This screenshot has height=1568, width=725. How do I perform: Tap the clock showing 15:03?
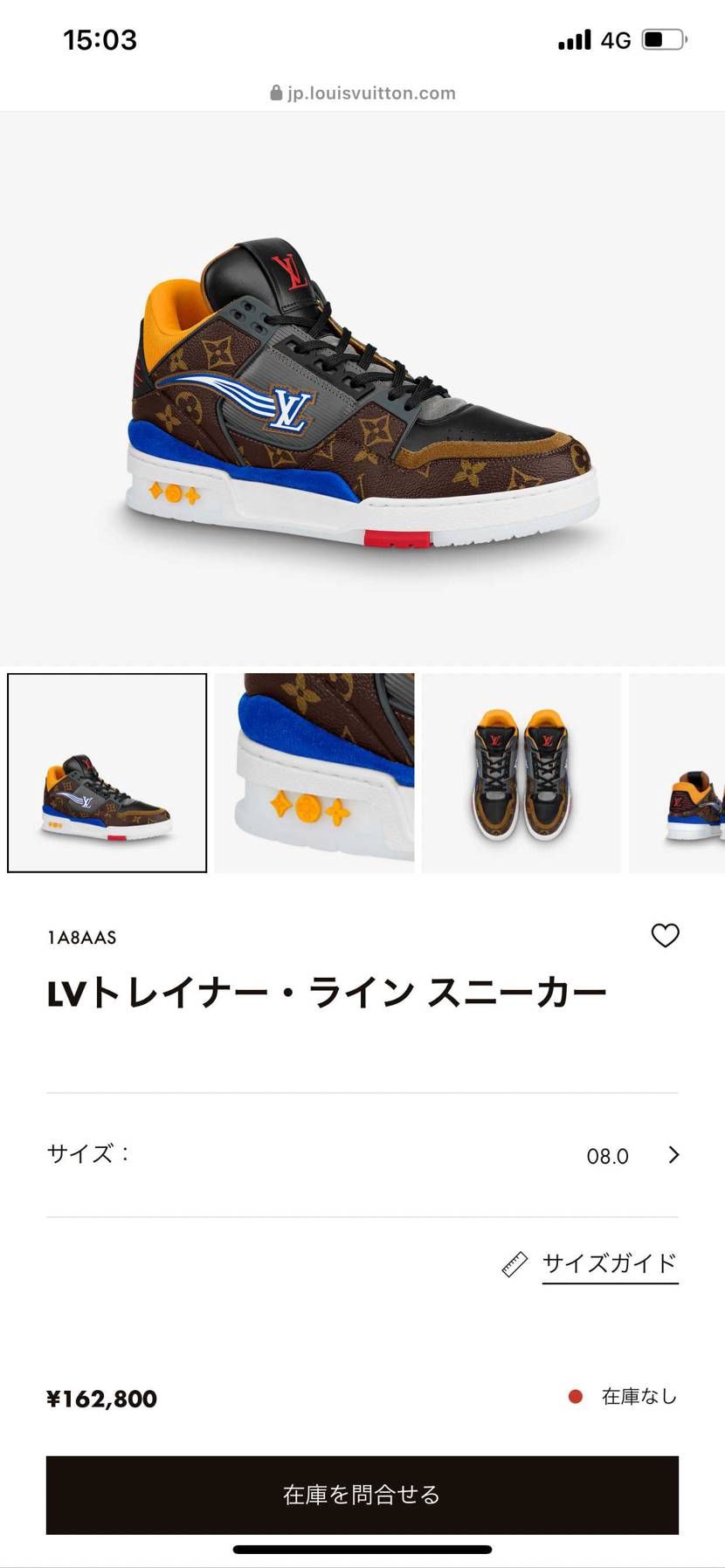[99, 38]
